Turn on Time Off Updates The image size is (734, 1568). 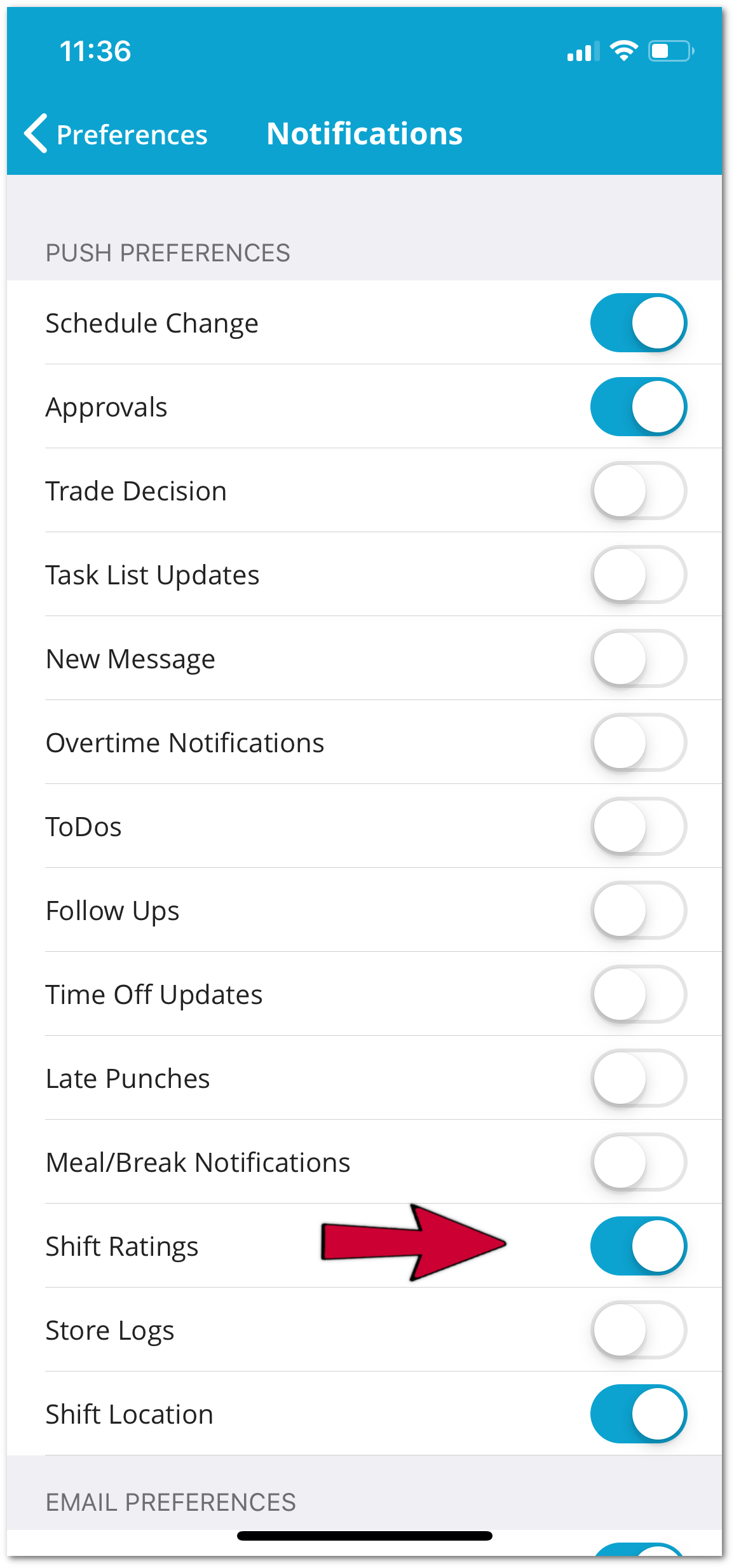tap(638, 994)
